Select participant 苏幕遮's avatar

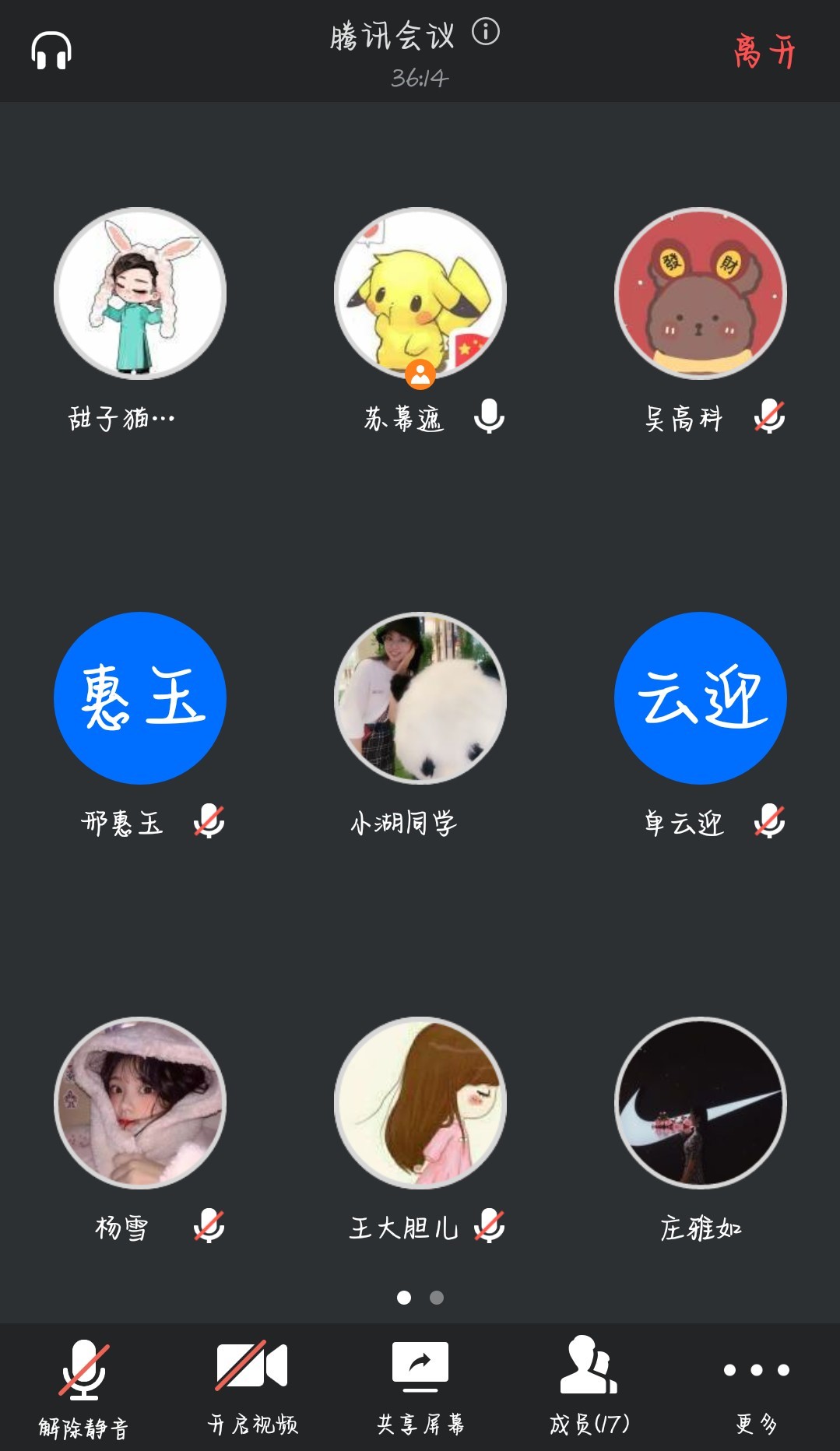coord(420,293)
